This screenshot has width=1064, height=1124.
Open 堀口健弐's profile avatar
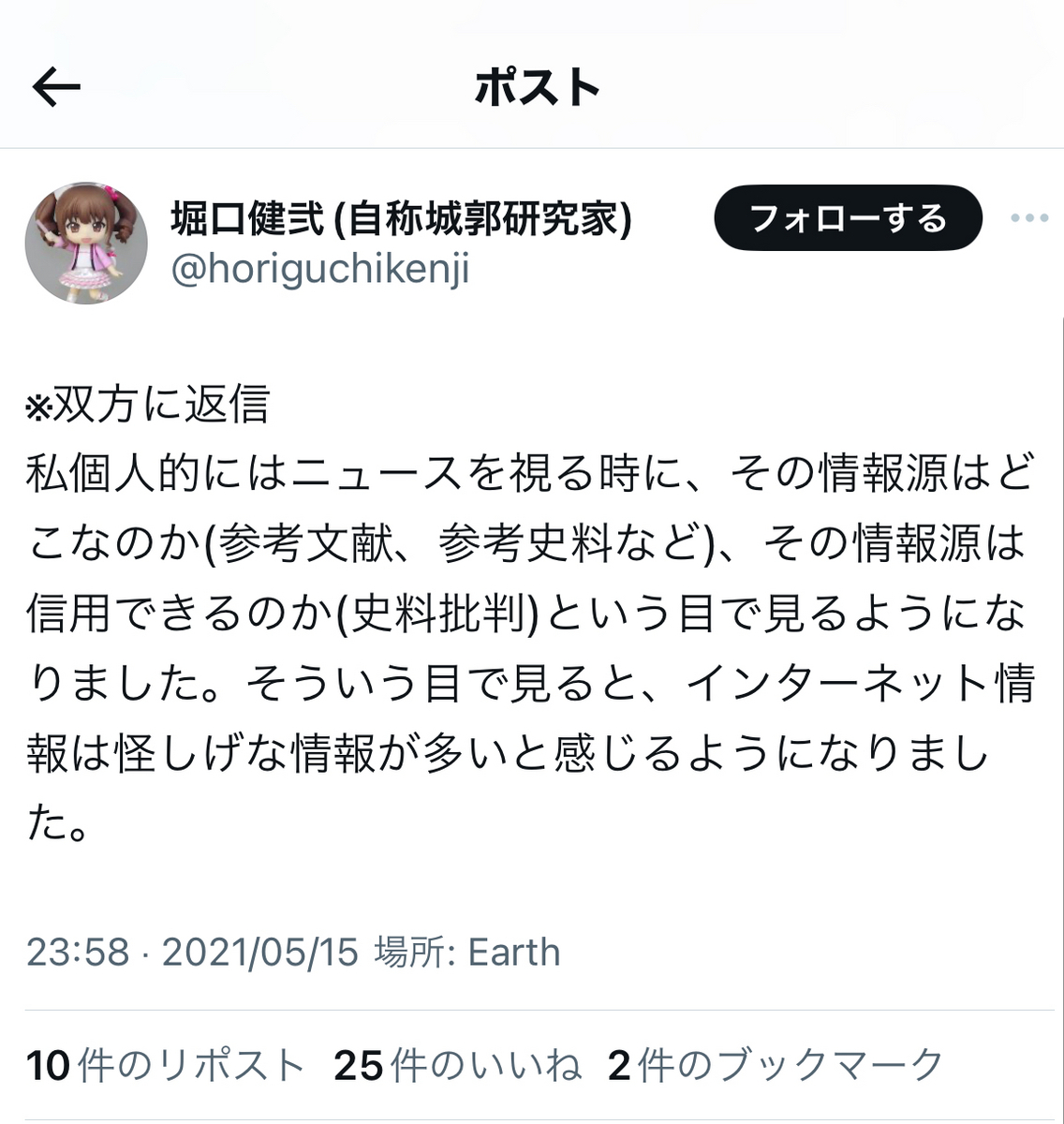86,243
